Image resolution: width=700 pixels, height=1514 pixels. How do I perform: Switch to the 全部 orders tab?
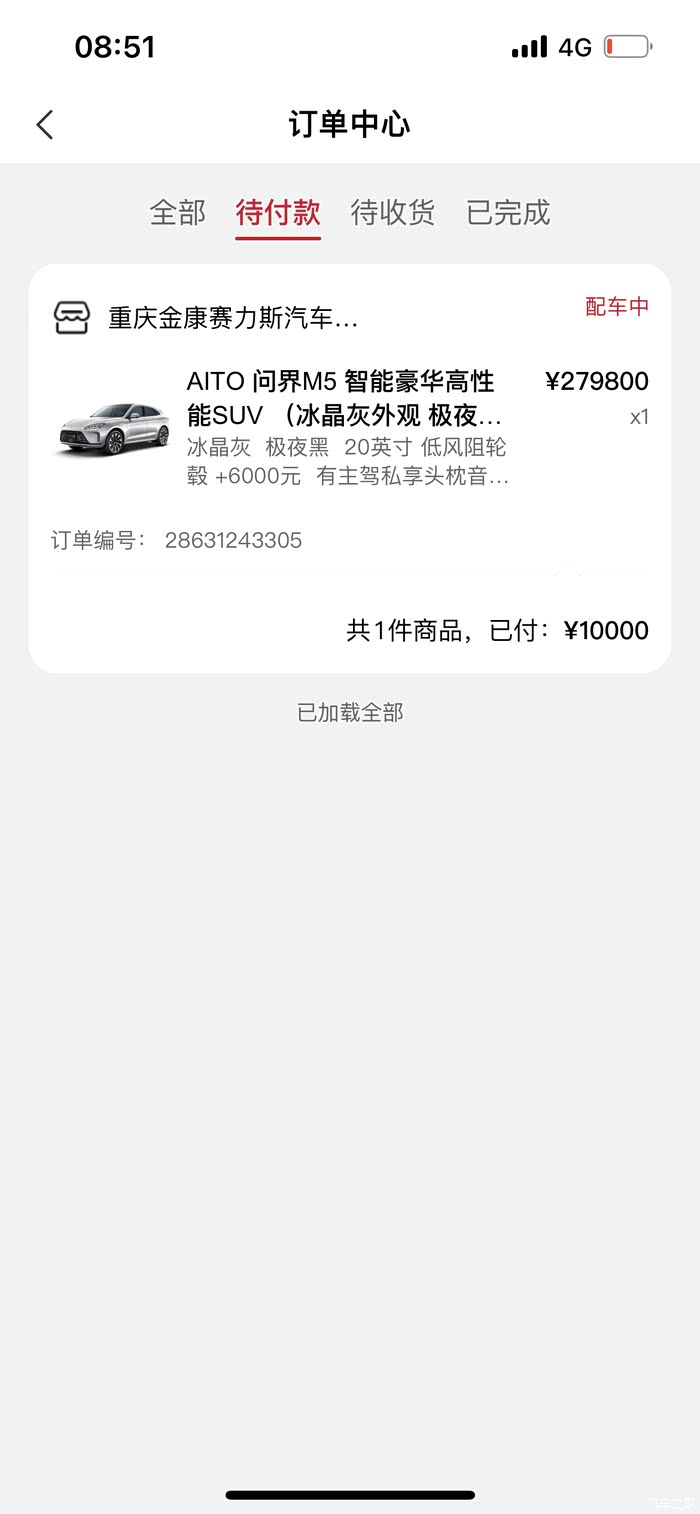coord(178,212)
